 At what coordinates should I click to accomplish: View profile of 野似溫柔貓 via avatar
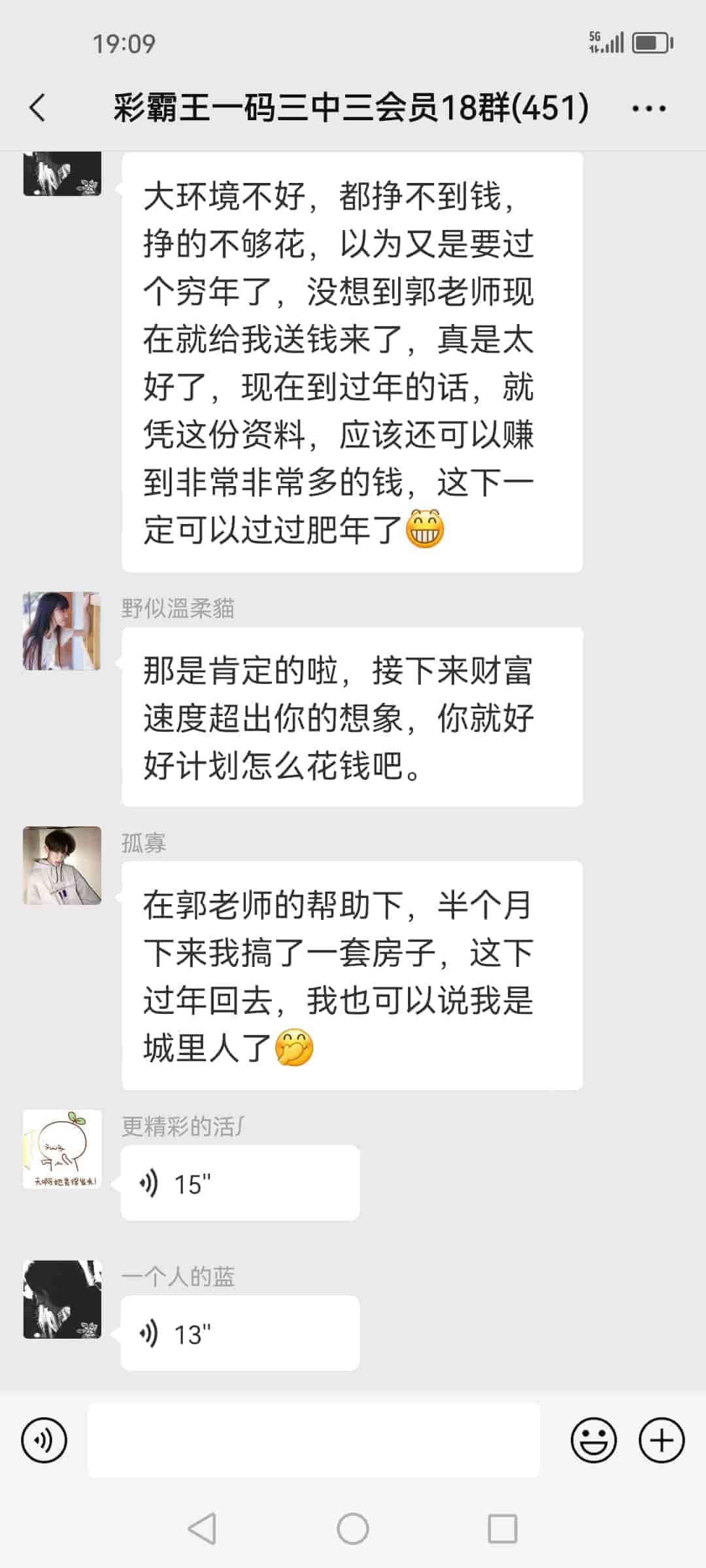62,631
